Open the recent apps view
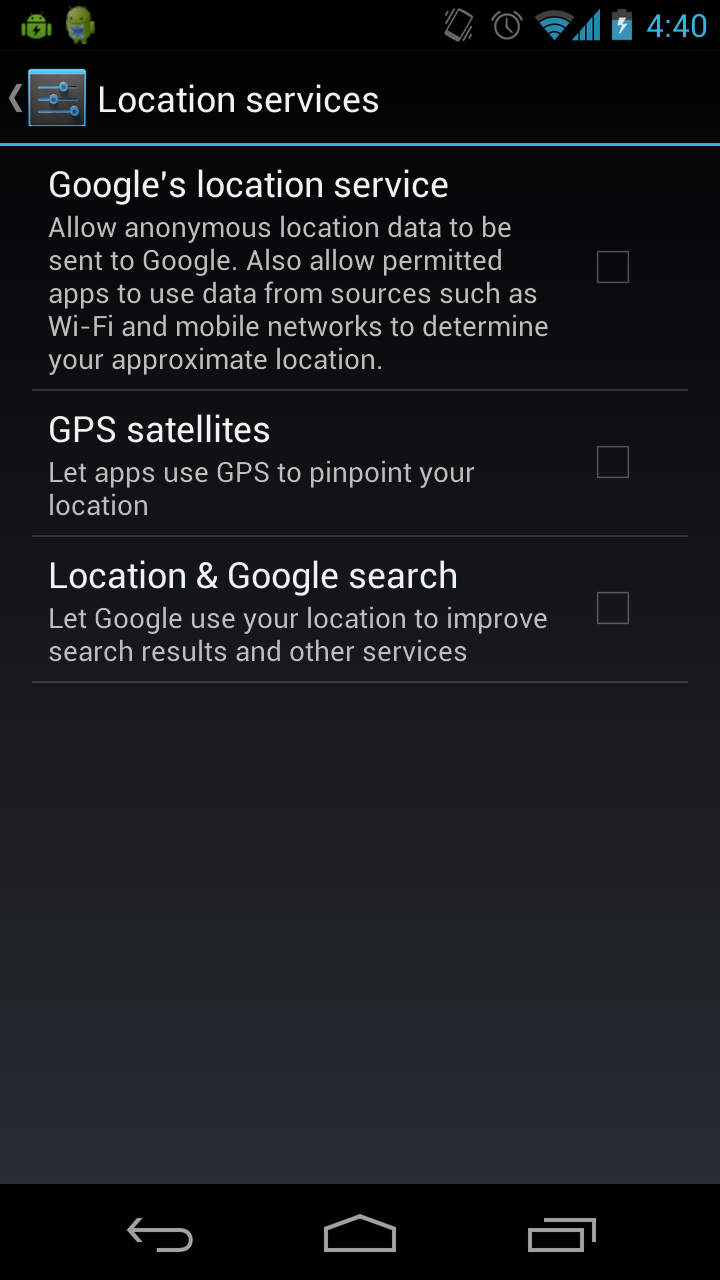720x1280 pixels. click(561, 1234)
